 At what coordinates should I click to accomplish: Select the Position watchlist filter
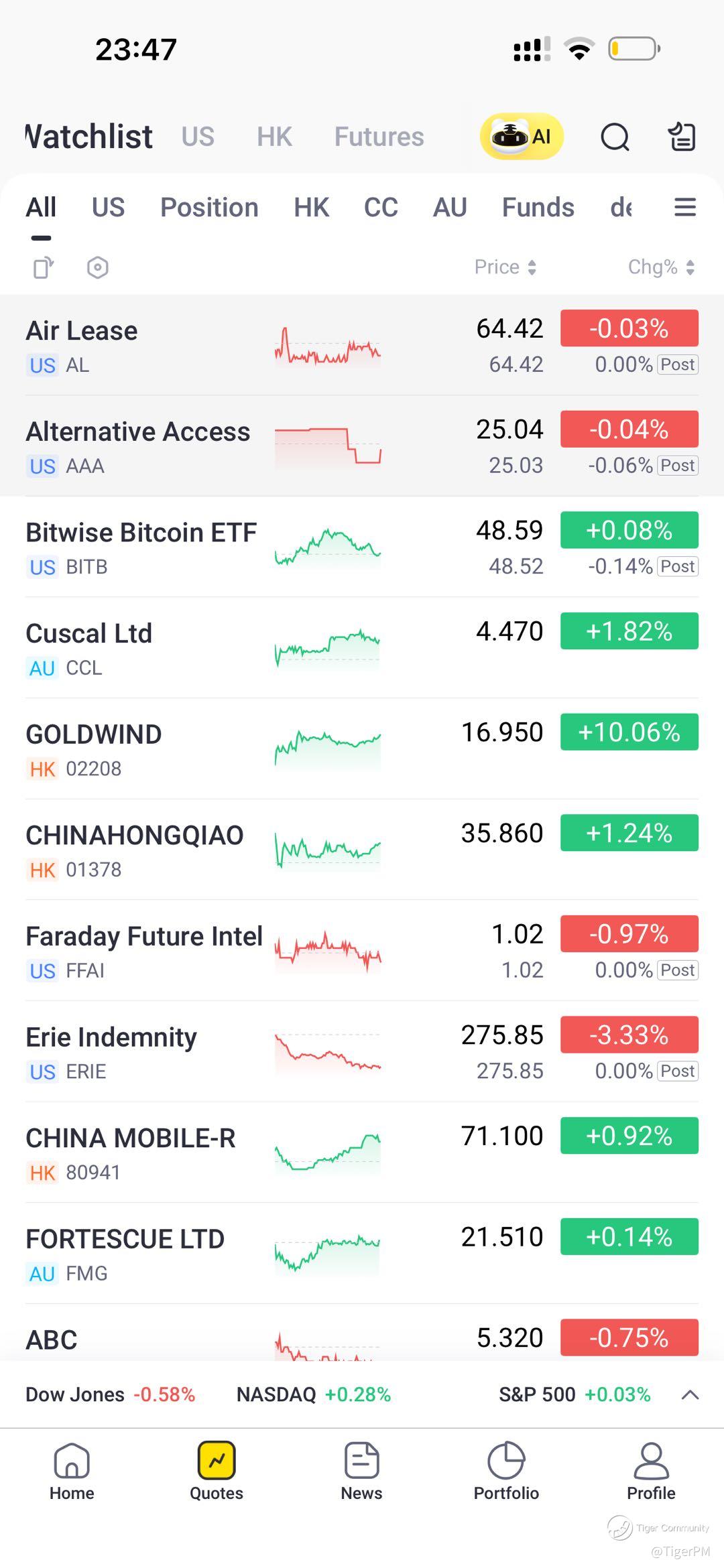209,208
